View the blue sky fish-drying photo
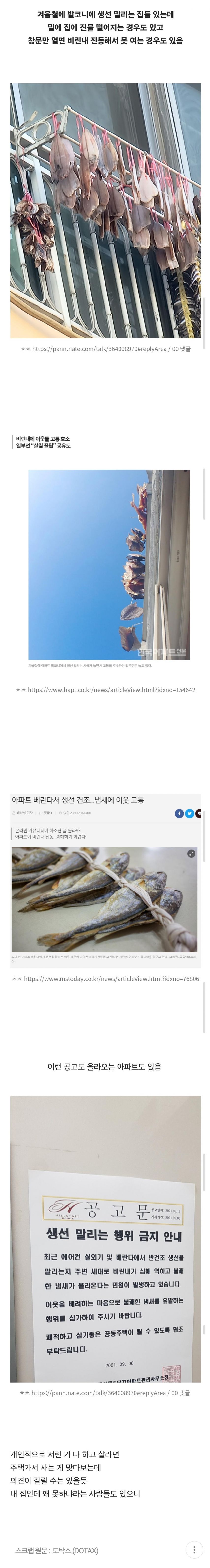The height and width of the screenshot is (1568, 210). click(109, 564)
